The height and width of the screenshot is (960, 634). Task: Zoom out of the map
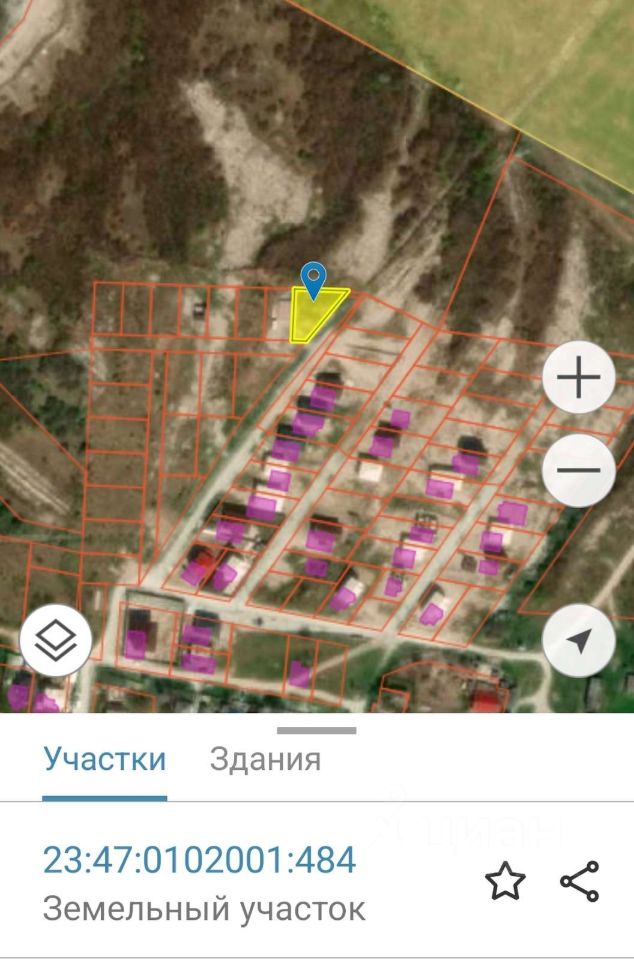click(578, 470)
